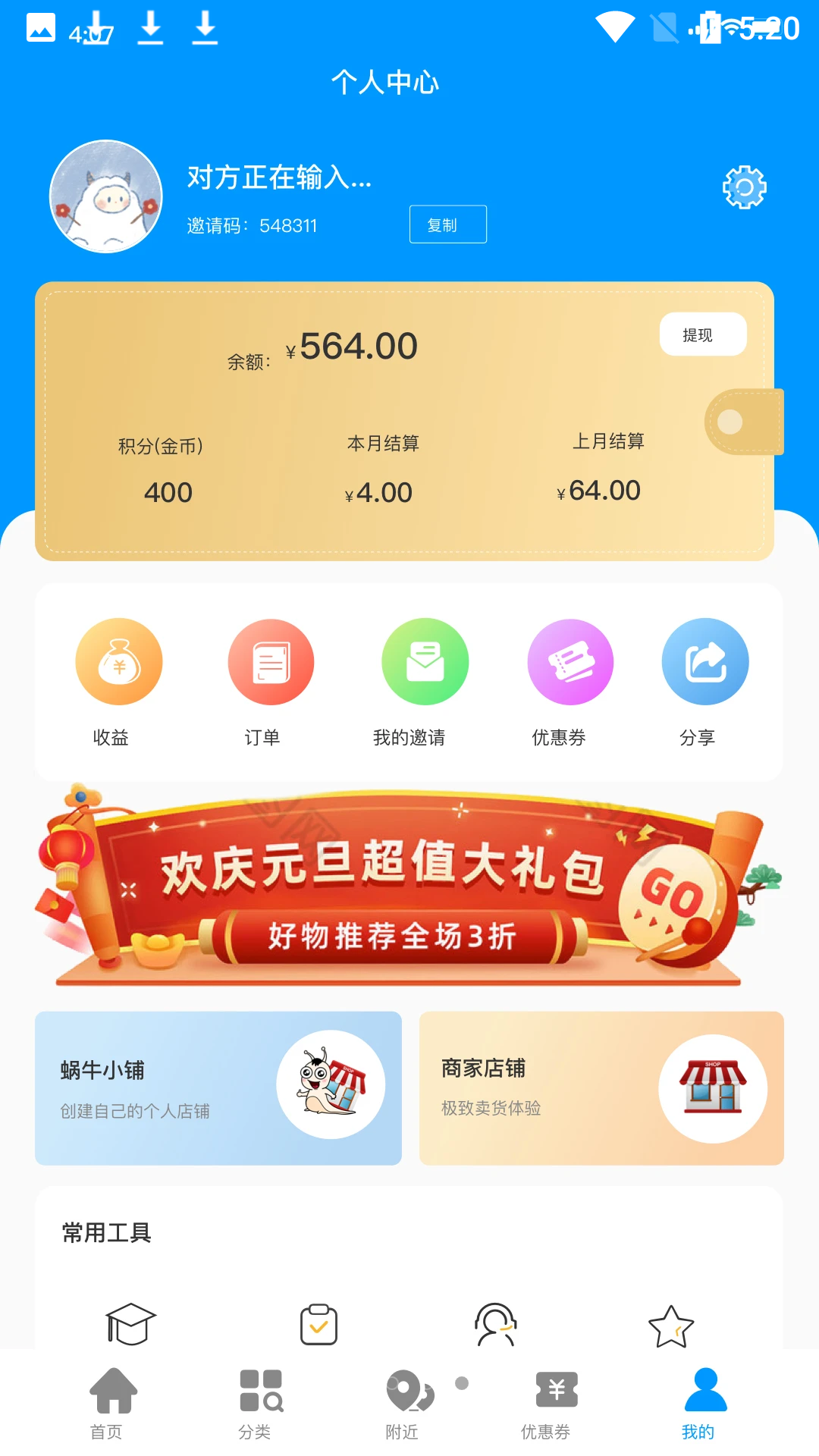
Task: Switch to 首页 home tab
Action: click(112, 1401)
